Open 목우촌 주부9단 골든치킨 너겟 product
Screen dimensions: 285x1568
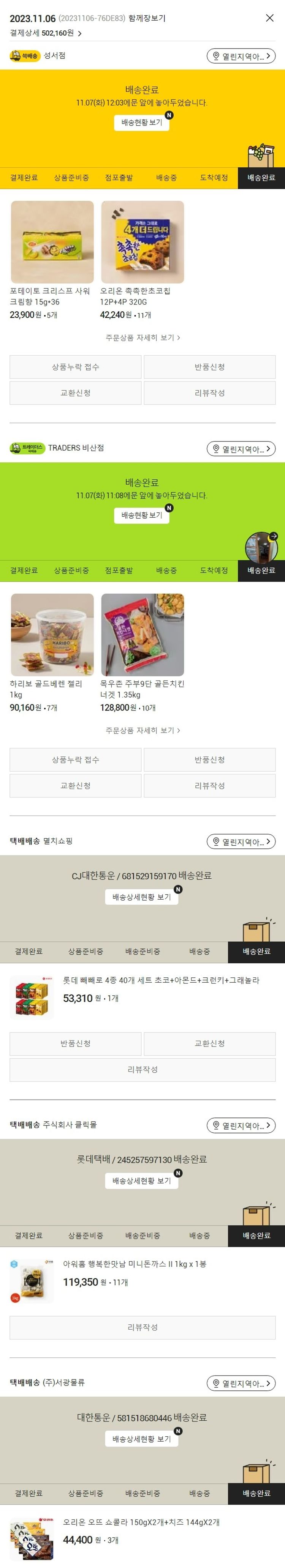142,635
